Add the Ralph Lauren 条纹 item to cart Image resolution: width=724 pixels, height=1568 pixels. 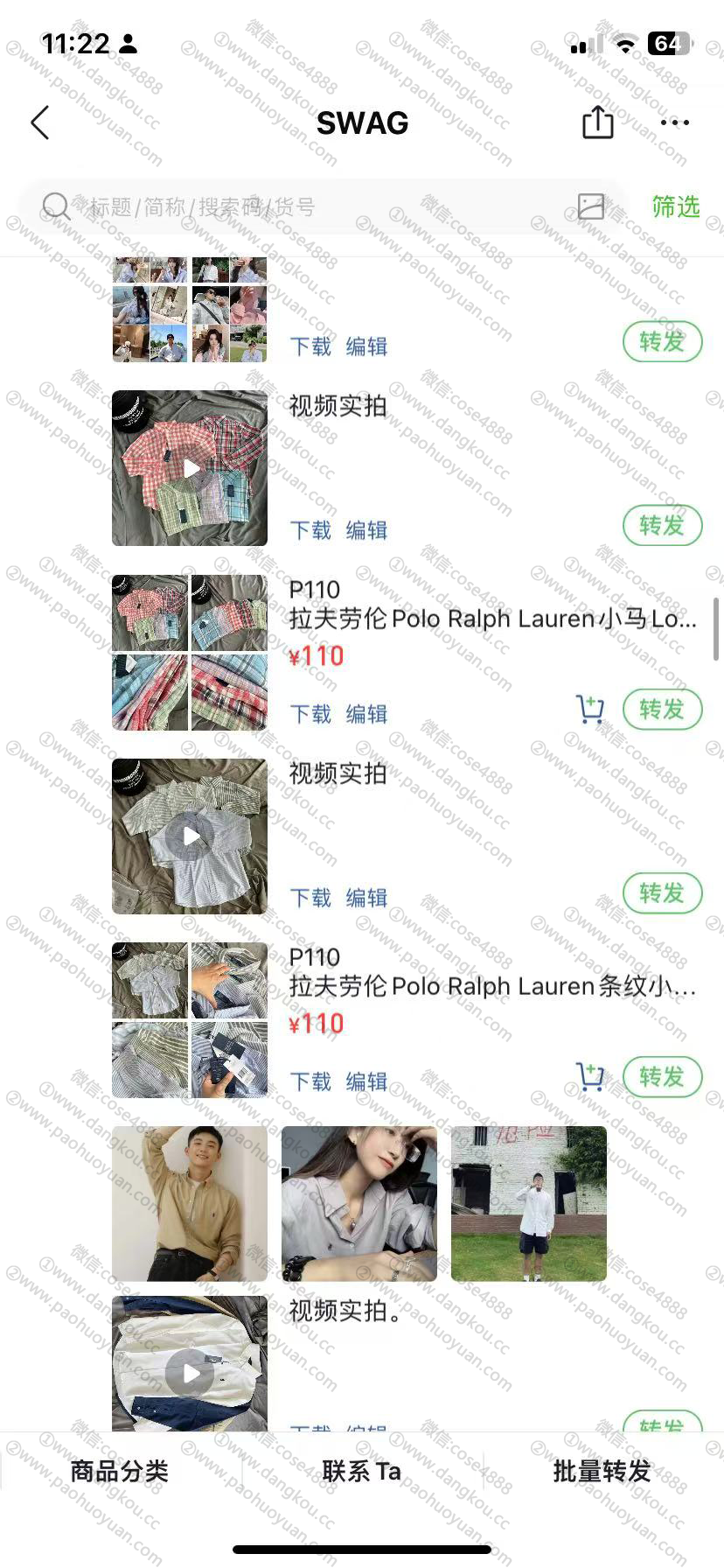(590, 1077)
